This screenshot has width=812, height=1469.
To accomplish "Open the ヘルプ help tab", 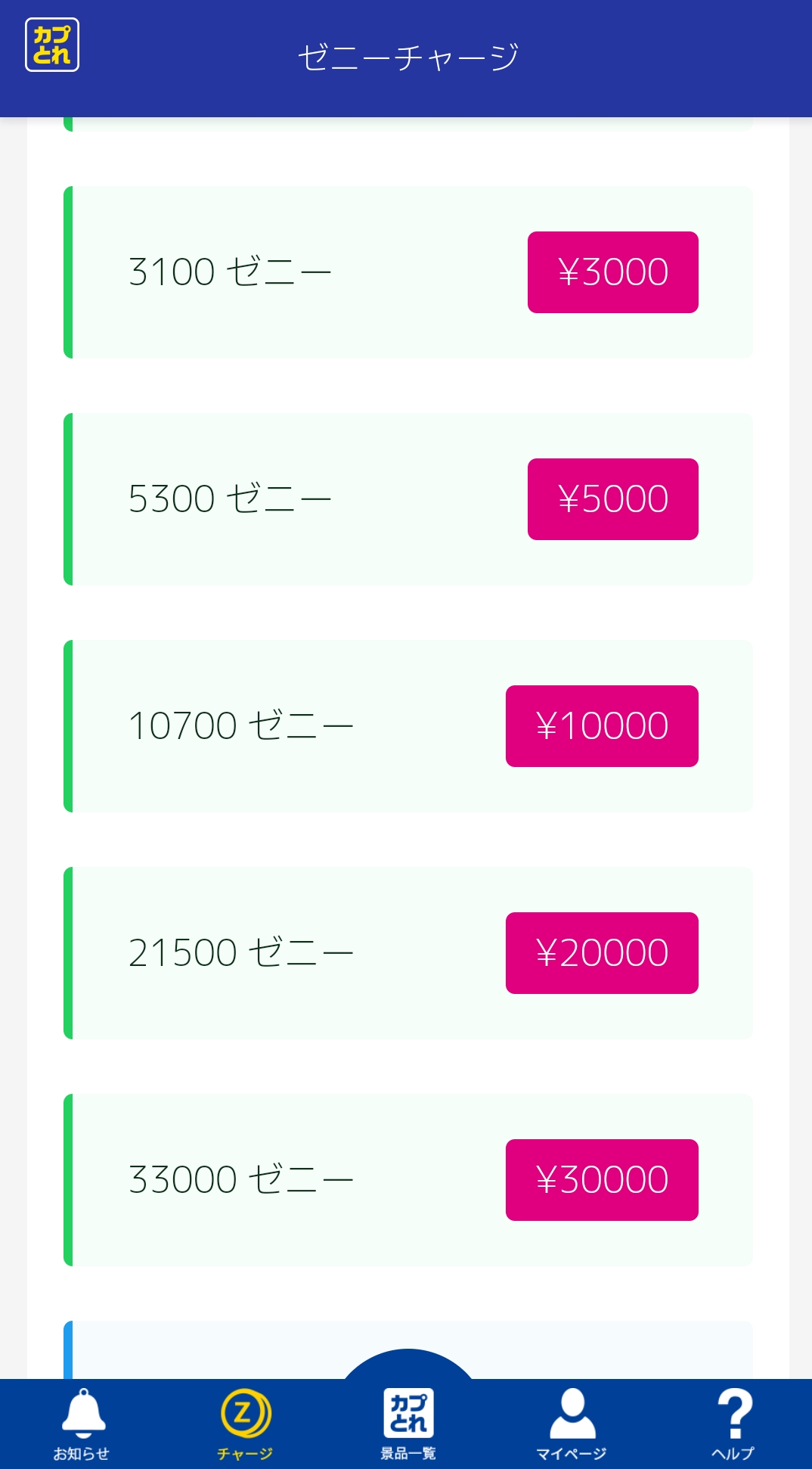I will [x=733, y=1424].
